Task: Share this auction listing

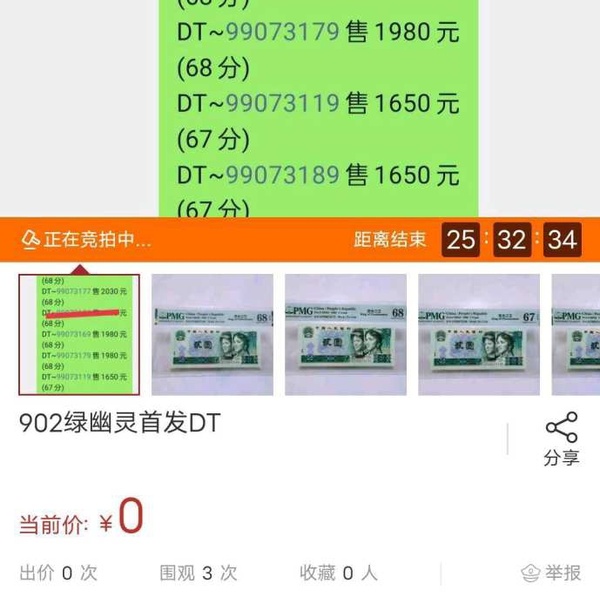Action: click(561, 438)
